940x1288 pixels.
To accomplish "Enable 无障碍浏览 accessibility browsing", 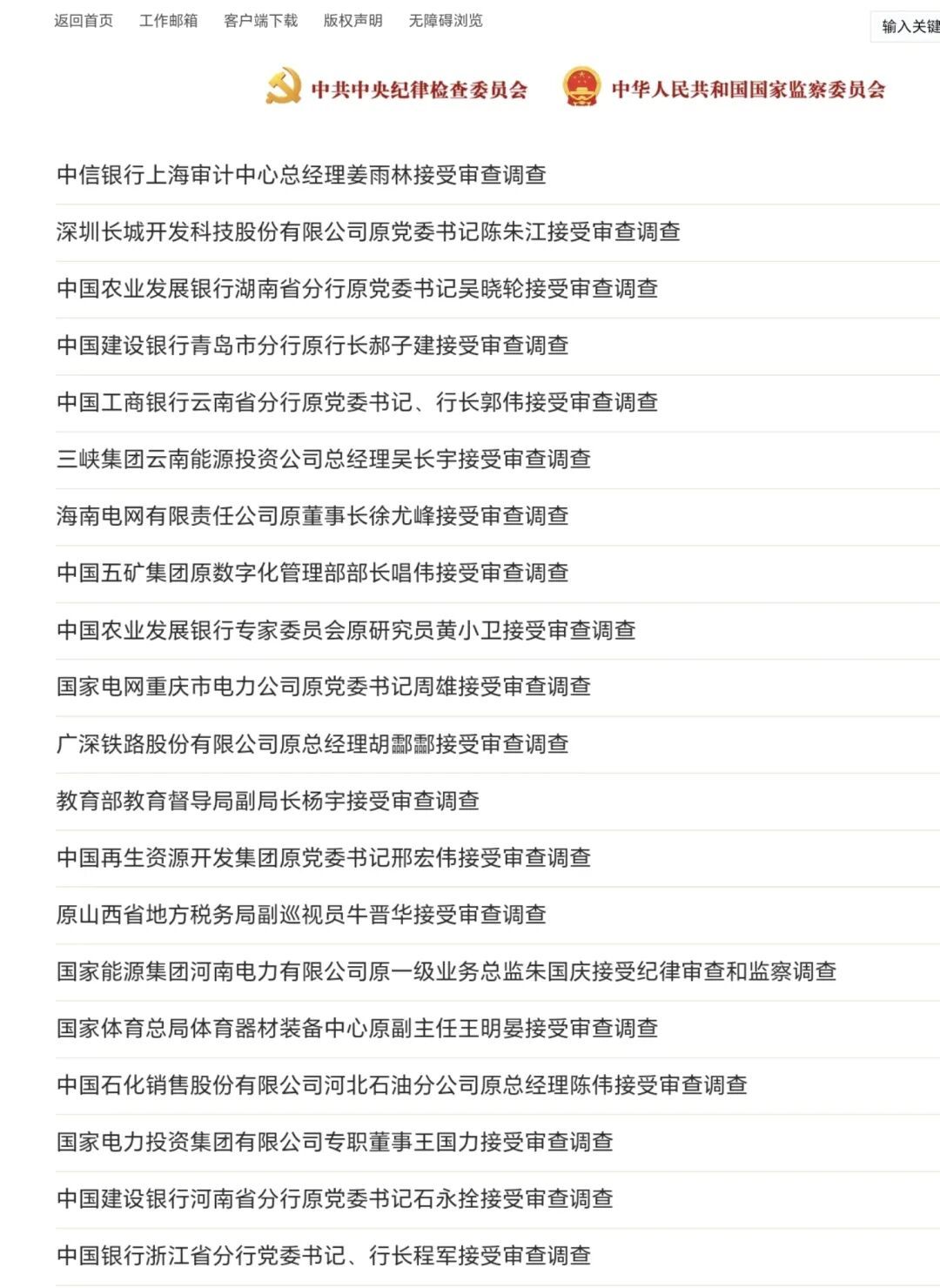I will coord(445,22).
